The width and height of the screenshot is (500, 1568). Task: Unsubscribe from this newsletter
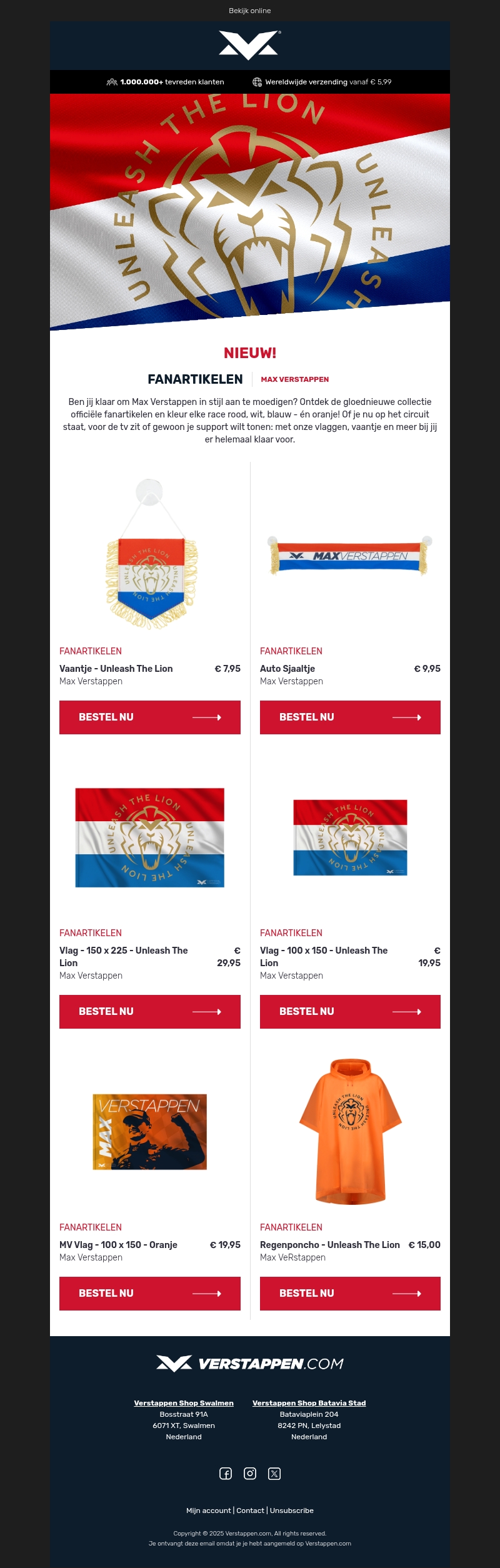point(292,1511)
